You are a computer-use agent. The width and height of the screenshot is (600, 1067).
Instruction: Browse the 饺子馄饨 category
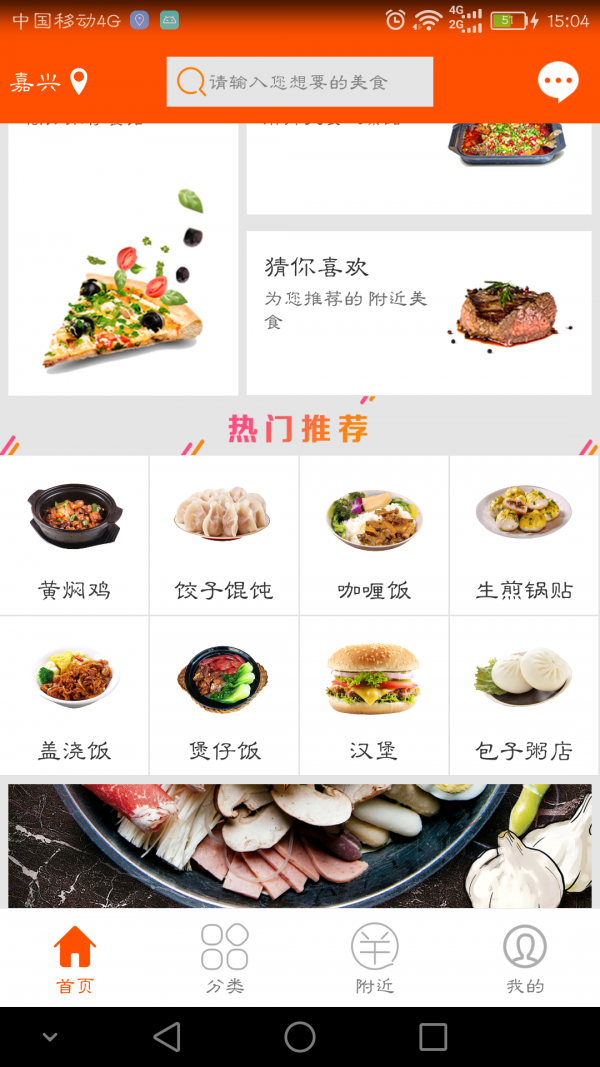tap(224, 536)
